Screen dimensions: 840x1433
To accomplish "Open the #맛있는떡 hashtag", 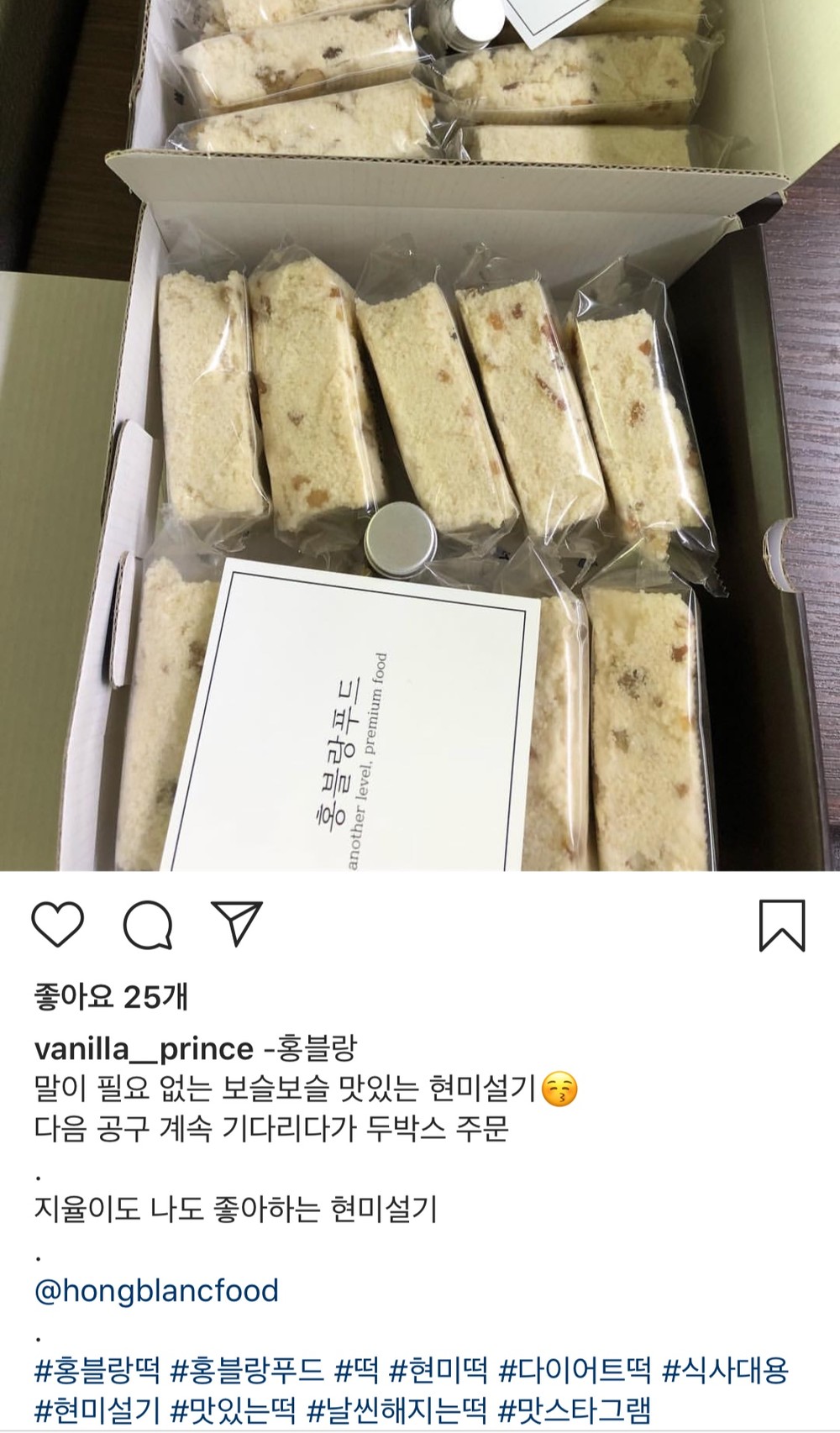I will tap(234, 1409).
